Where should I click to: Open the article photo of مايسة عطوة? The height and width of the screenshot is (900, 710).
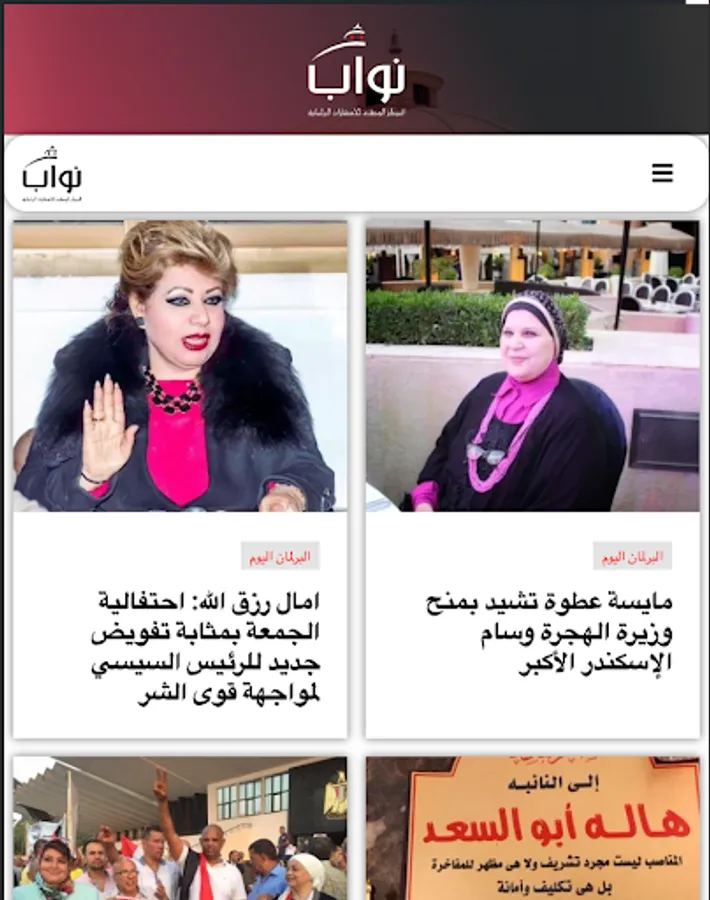coord(532,365)
